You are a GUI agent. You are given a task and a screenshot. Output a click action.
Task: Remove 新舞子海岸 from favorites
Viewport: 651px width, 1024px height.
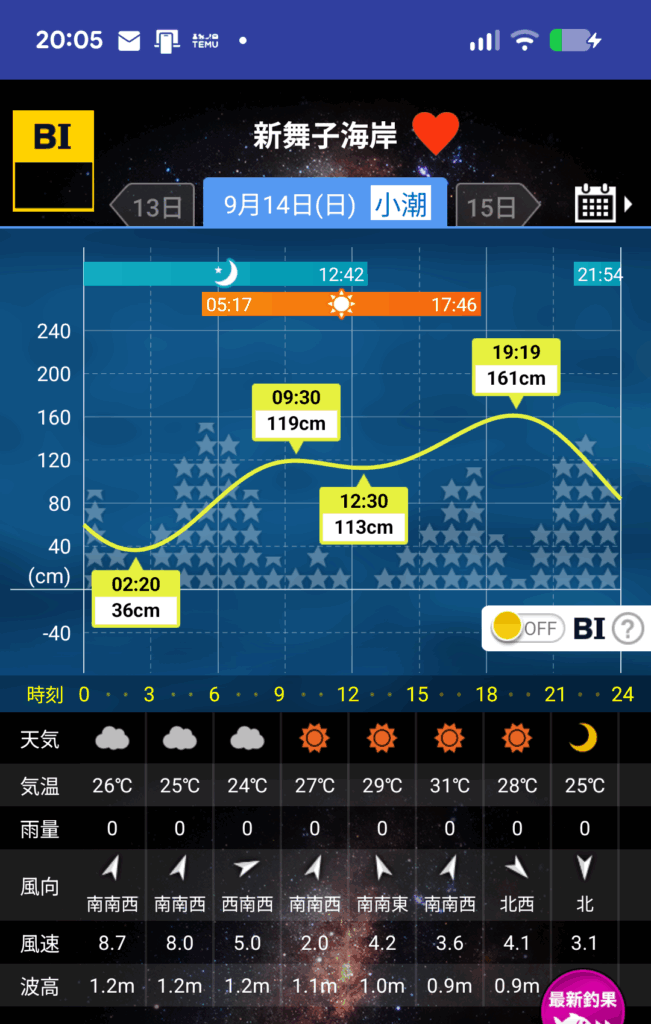click(x=436, y=134)
